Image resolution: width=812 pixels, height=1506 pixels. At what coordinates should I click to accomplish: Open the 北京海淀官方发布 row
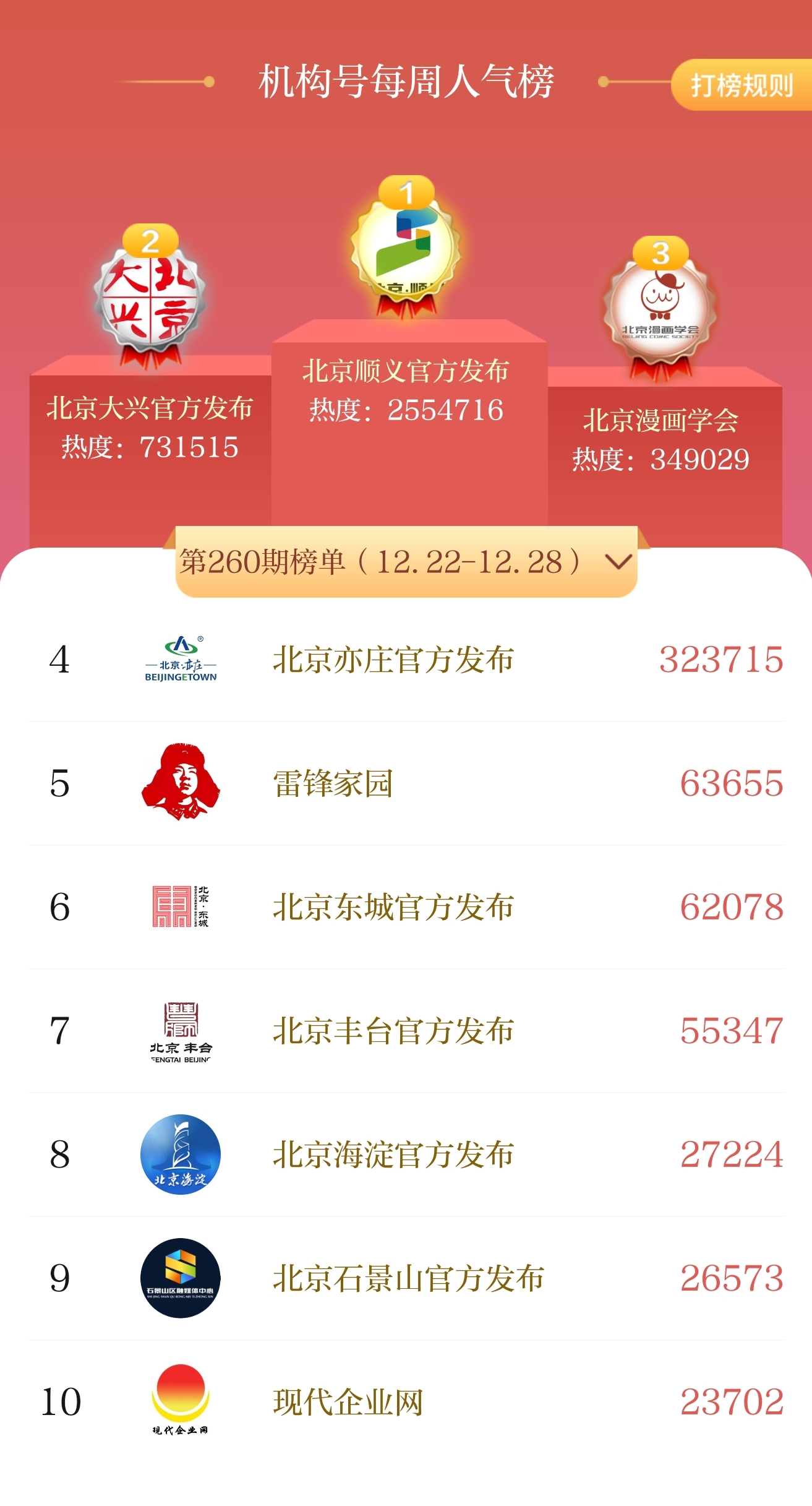pos(393,1155)
